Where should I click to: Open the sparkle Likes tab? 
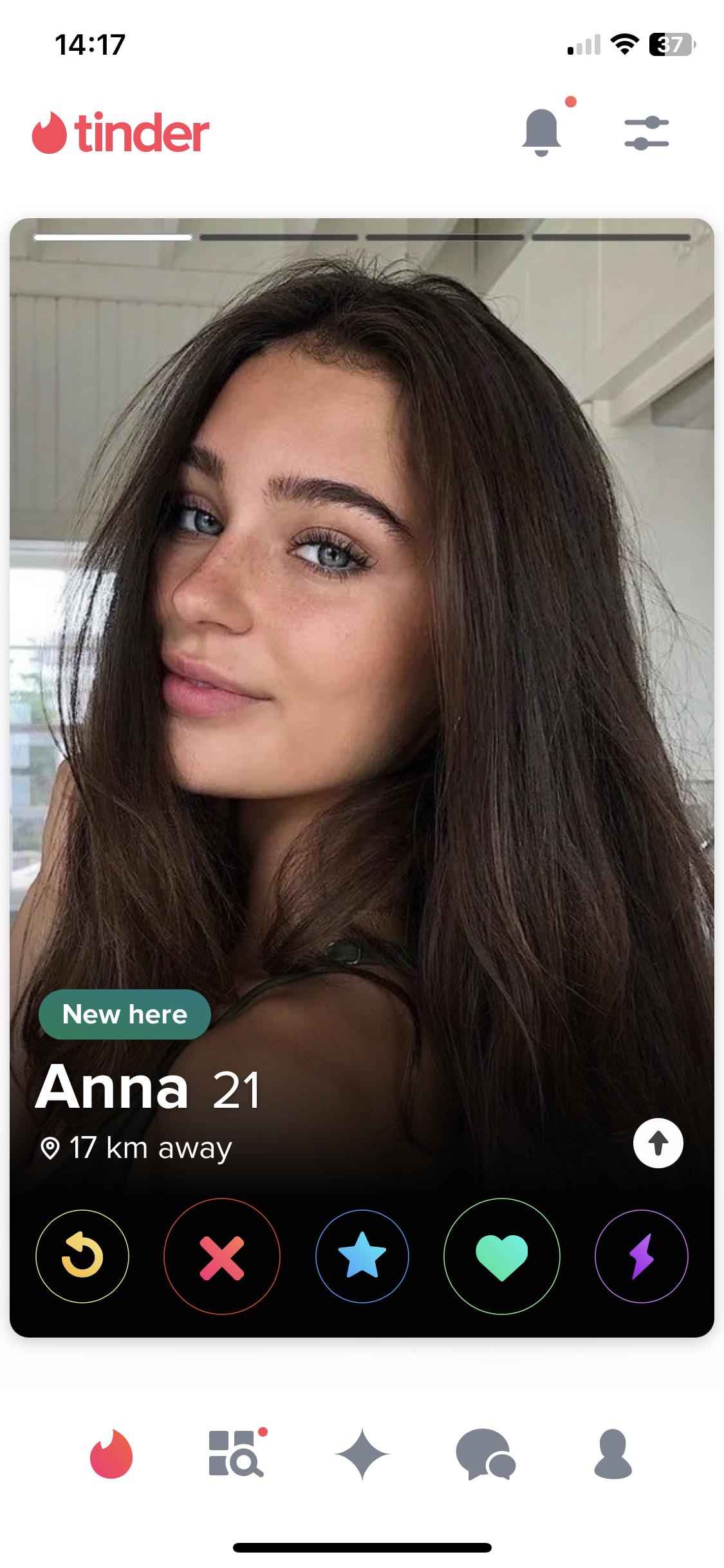tap(362, 1454)
